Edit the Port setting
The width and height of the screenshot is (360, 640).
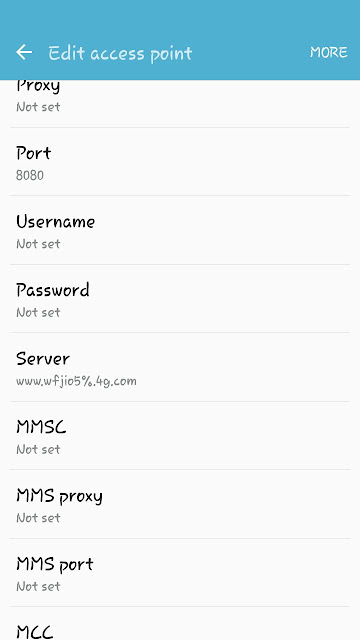pyautogui.click(x=180, y=162)
